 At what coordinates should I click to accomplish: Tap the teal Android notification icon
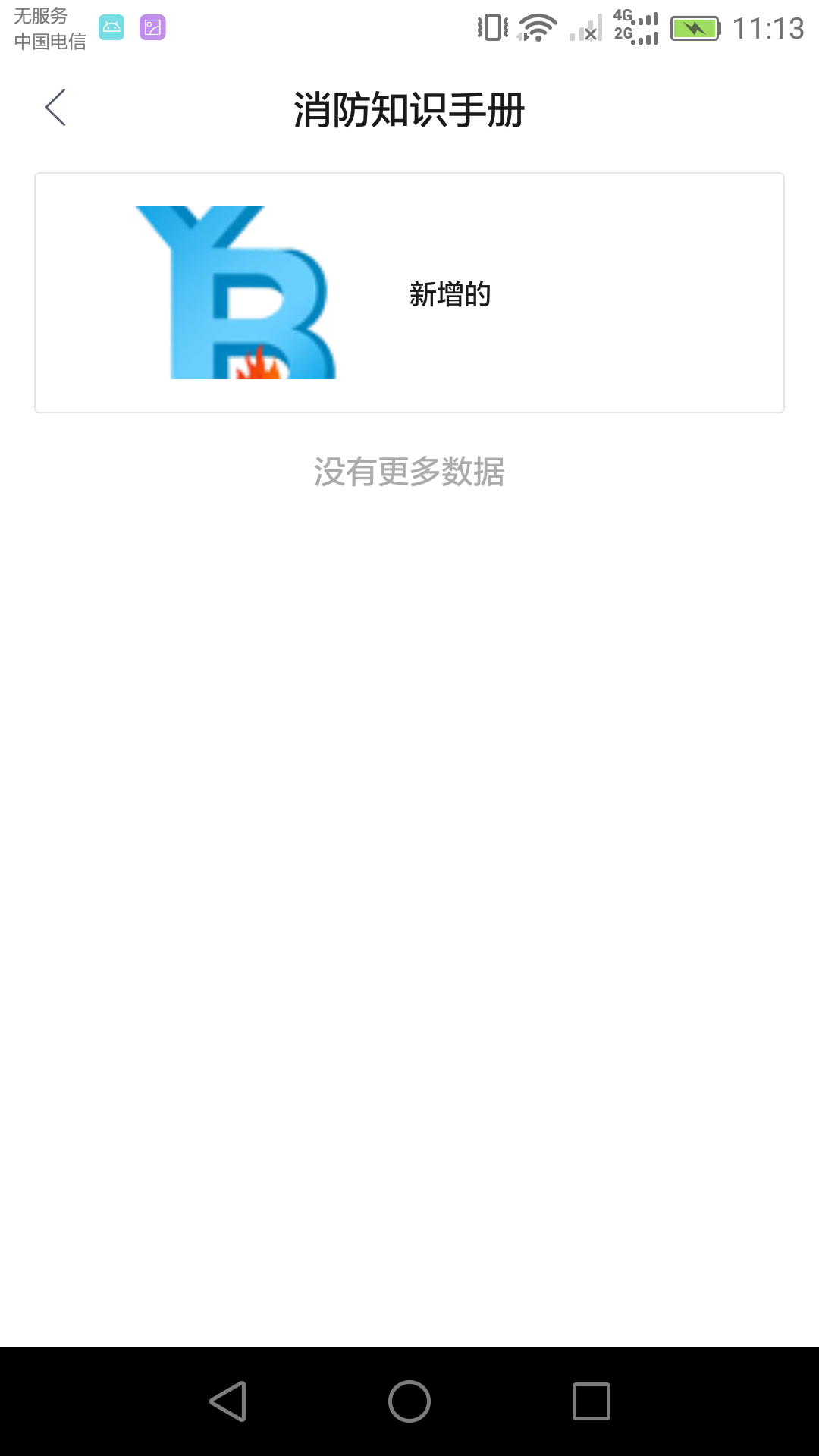click(113, 27)
